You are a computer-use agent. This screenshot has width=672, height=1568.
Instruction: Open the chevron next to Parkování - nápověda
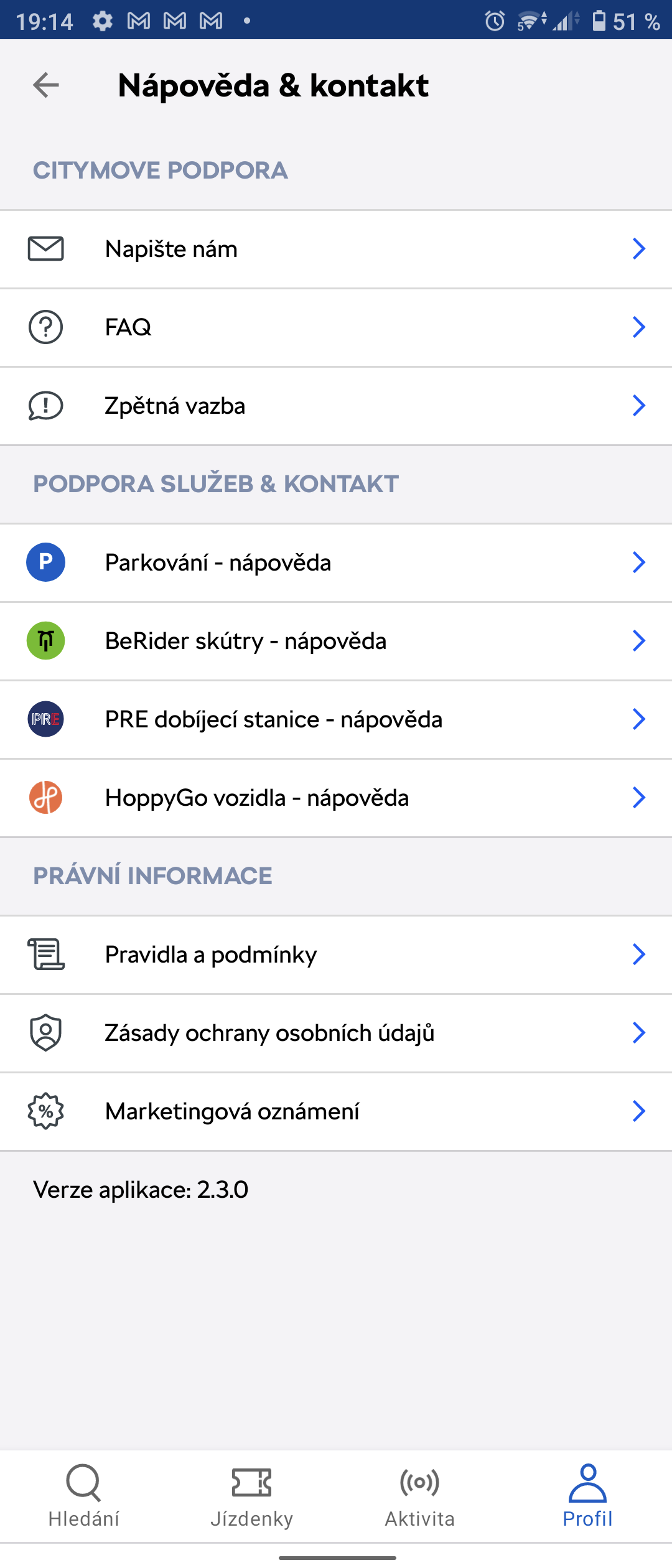click(639, 562)
